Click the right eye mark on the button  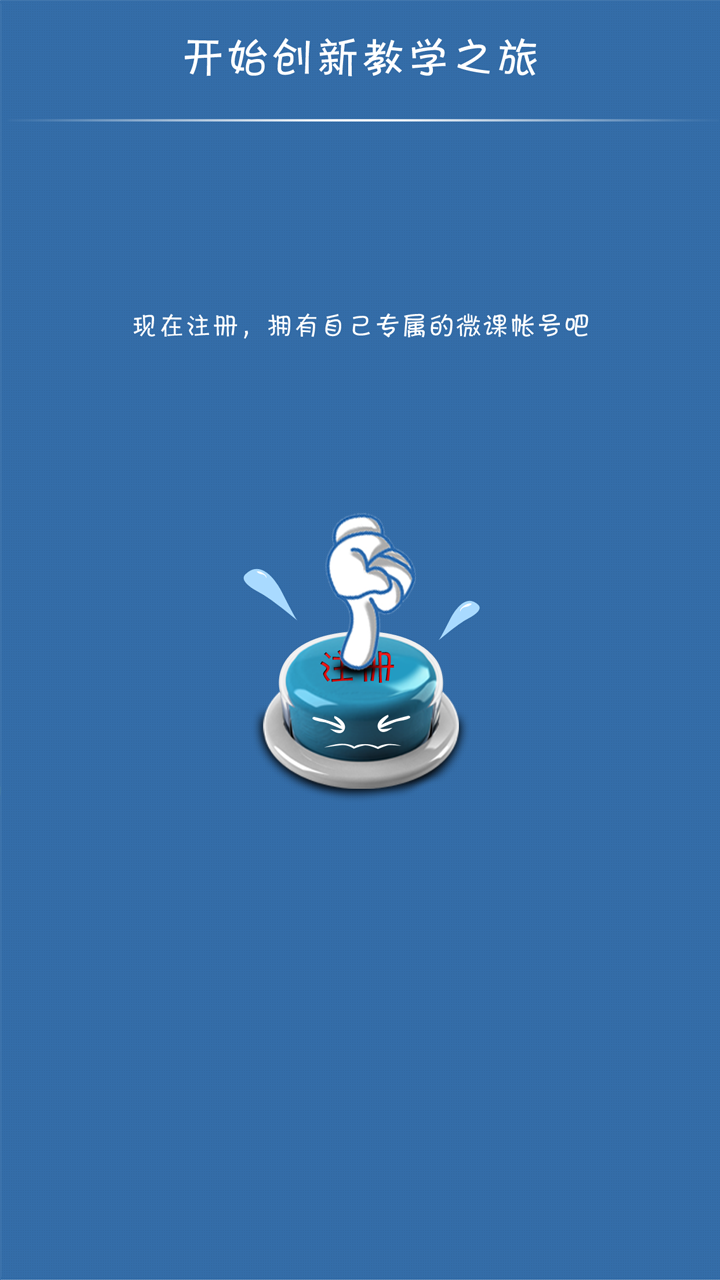392,722
